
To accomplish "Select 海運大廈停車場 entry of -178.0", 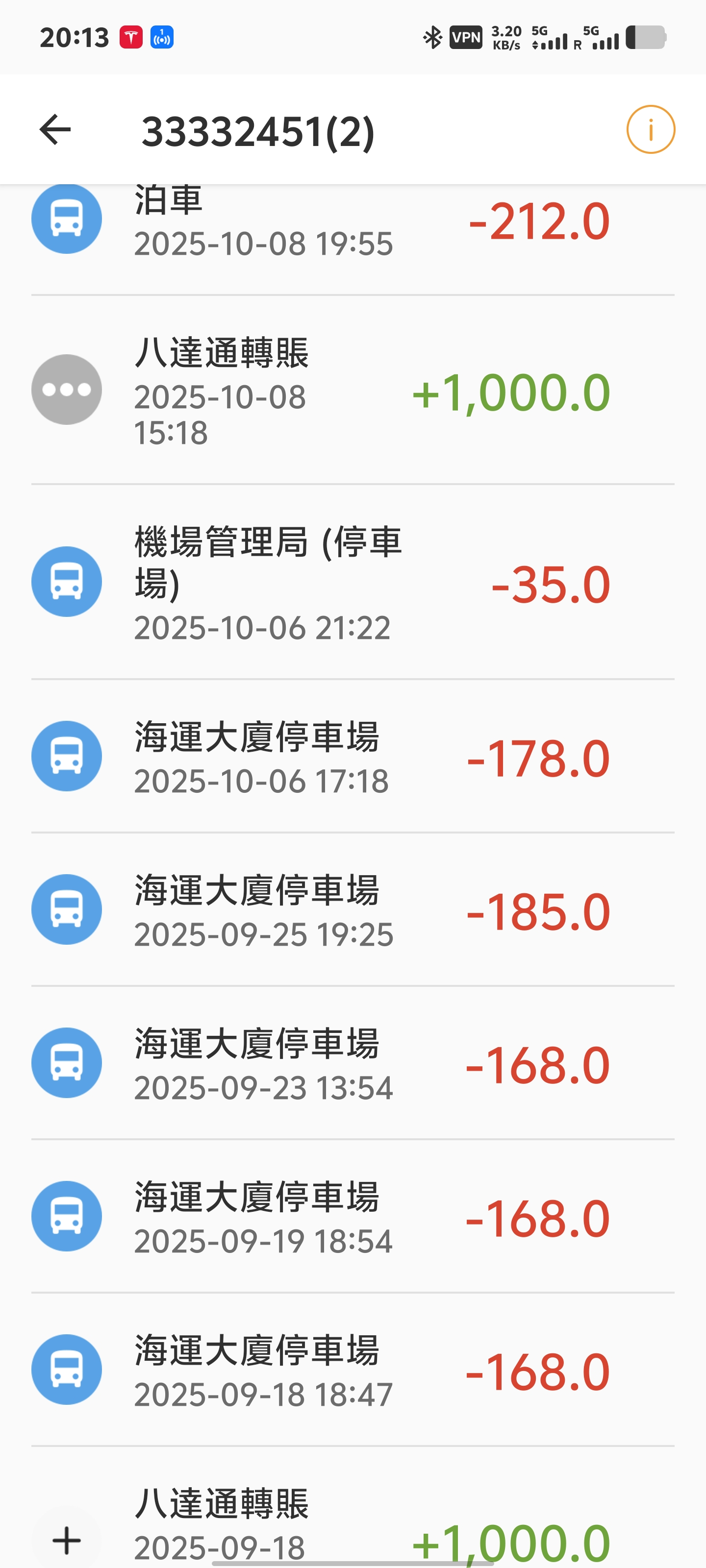I will (352, 757).
